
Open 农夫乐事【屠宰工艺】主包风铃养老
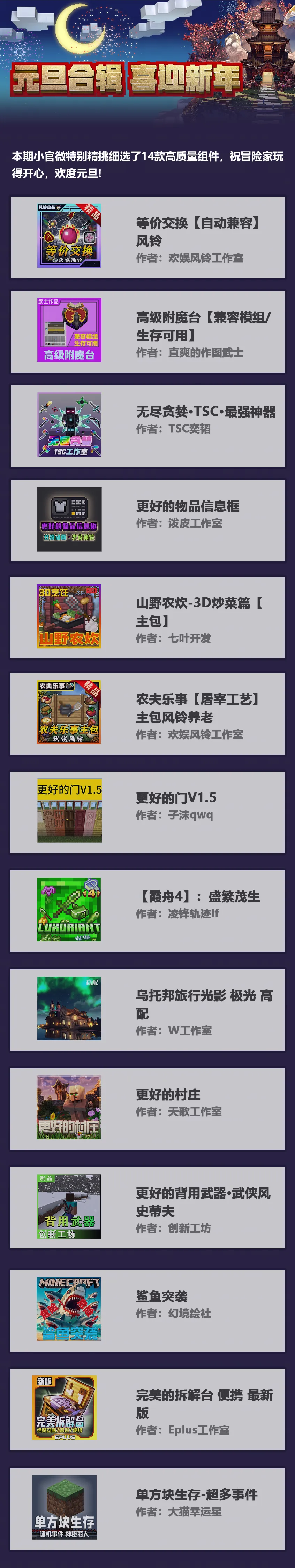(147, 713)
